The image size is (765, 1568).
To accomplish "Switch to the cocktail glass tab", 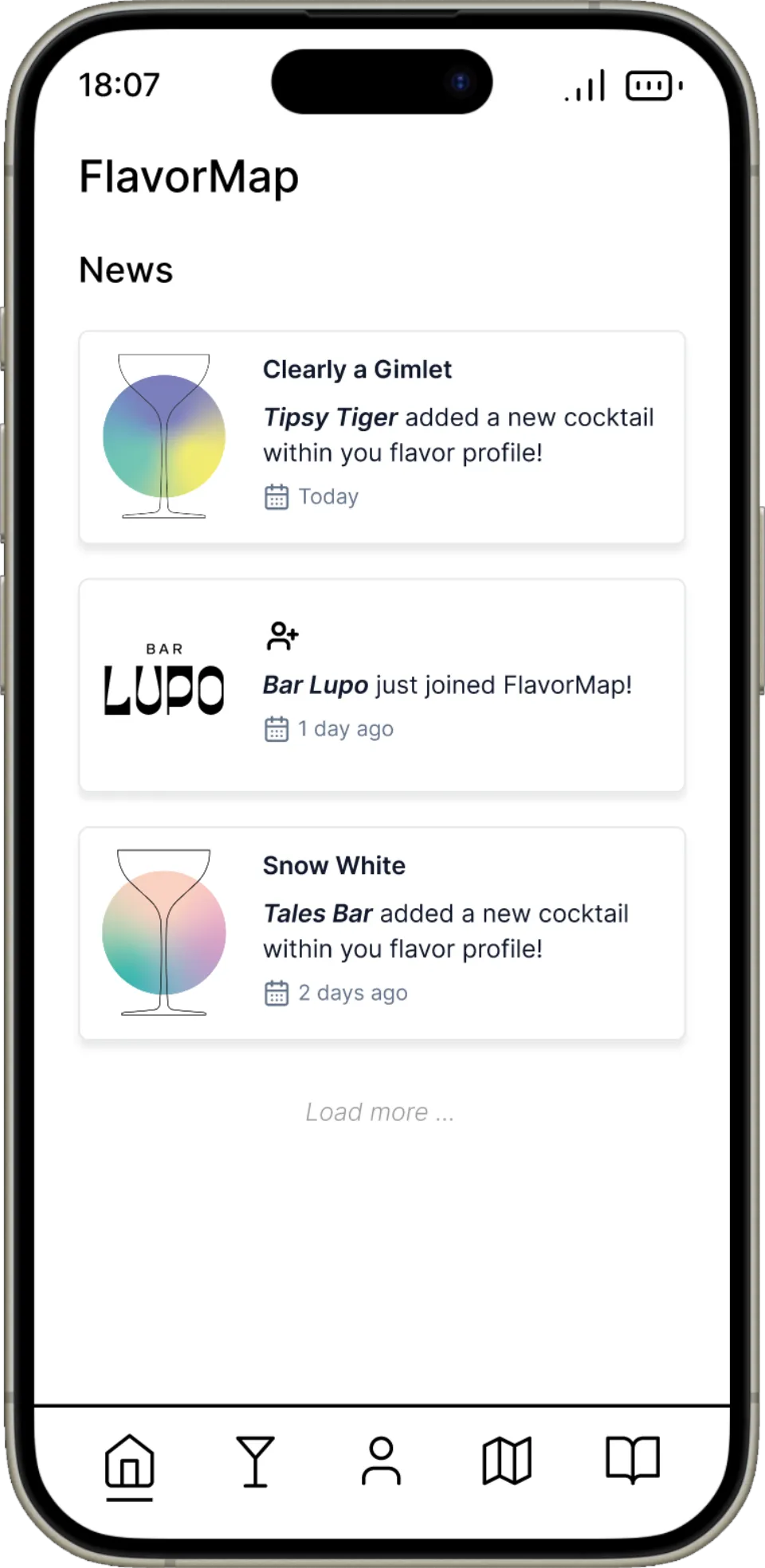I will 255,1461.
